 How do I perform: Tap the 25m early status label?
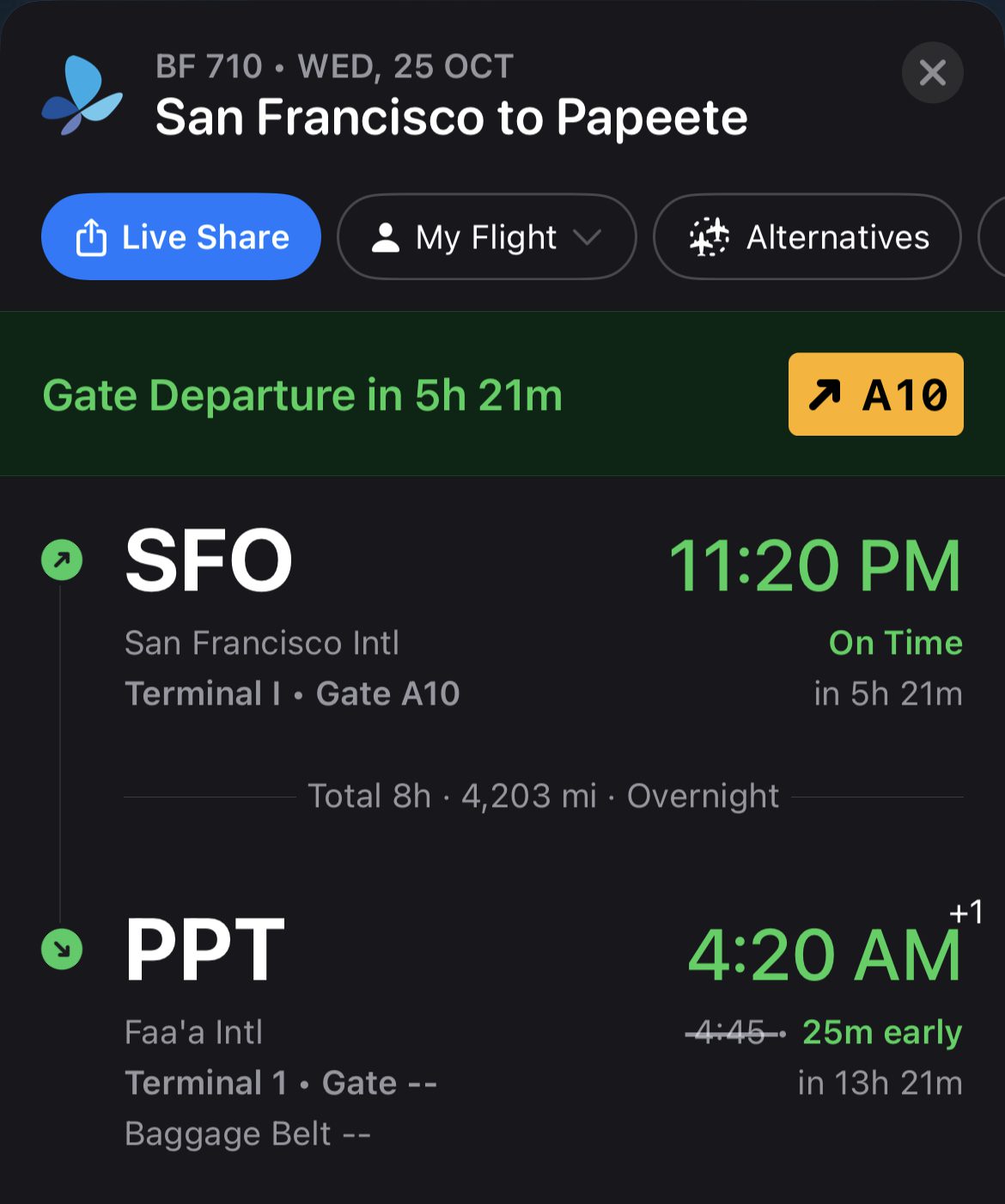[x=881, y=1032]
